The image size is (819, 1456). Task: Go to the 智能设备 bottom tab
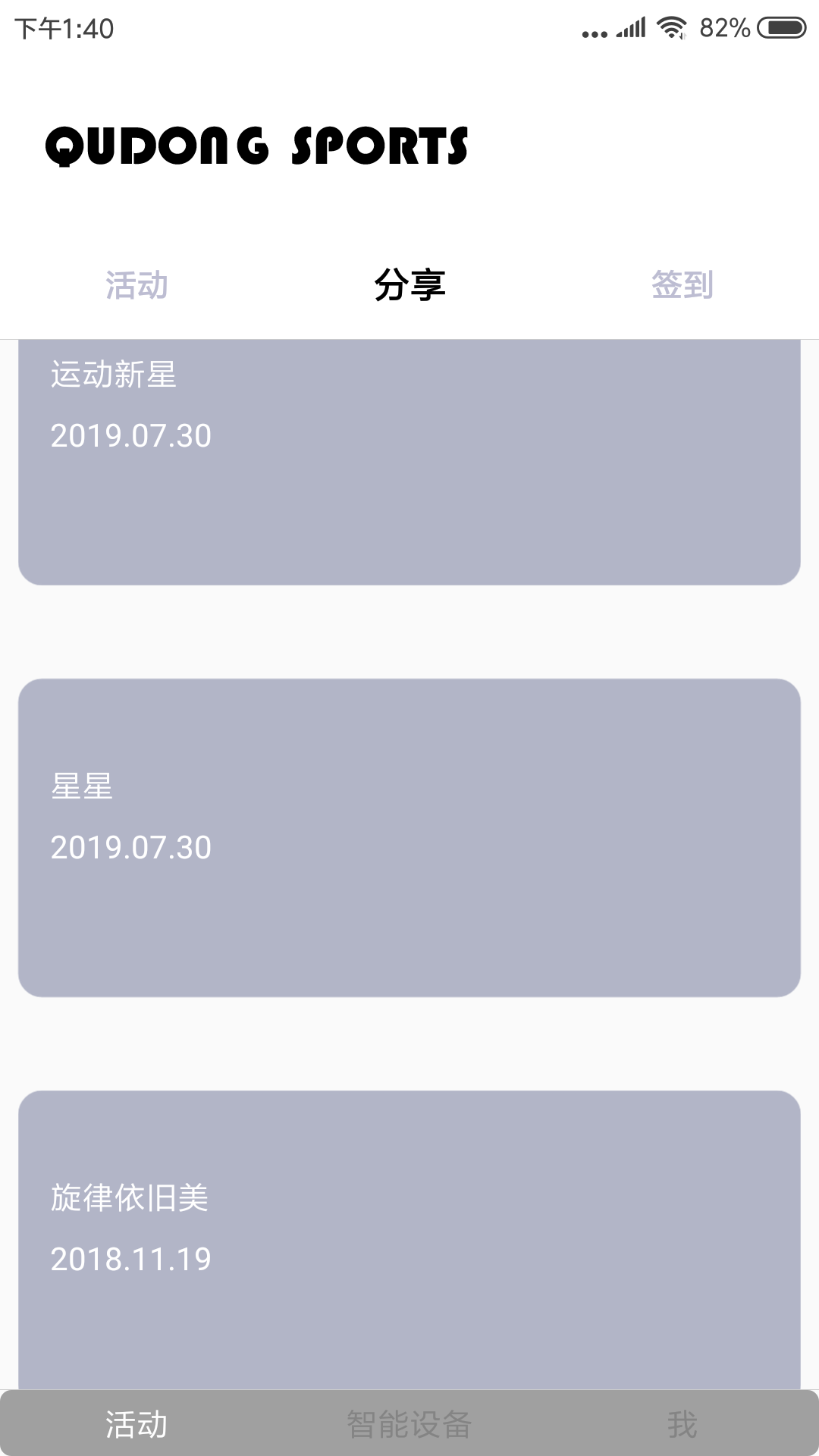click(x=409, y=1424)
